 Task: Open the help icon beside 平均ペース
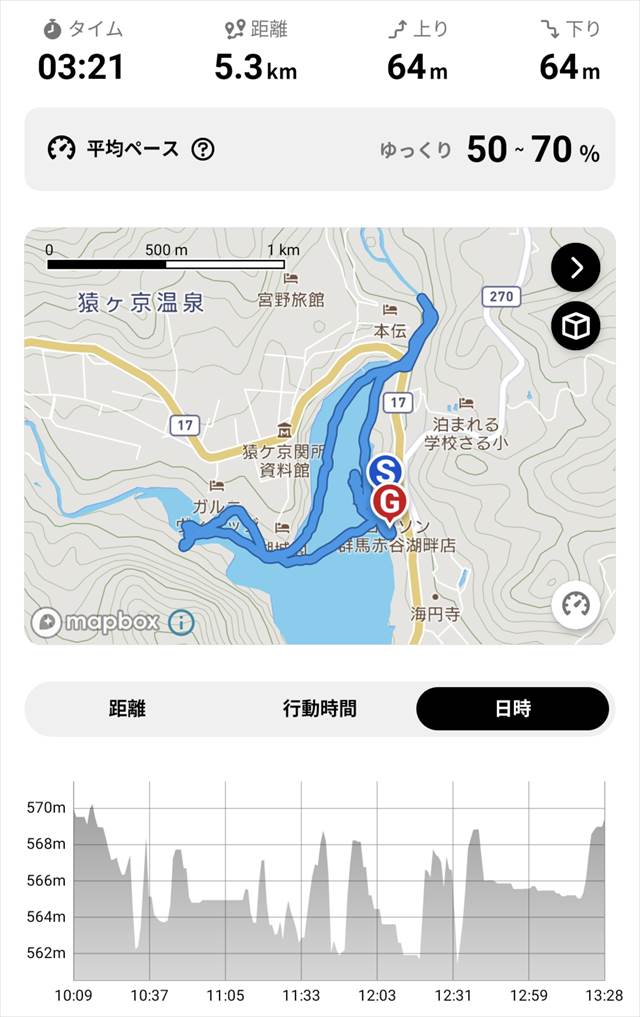point(203,150)
